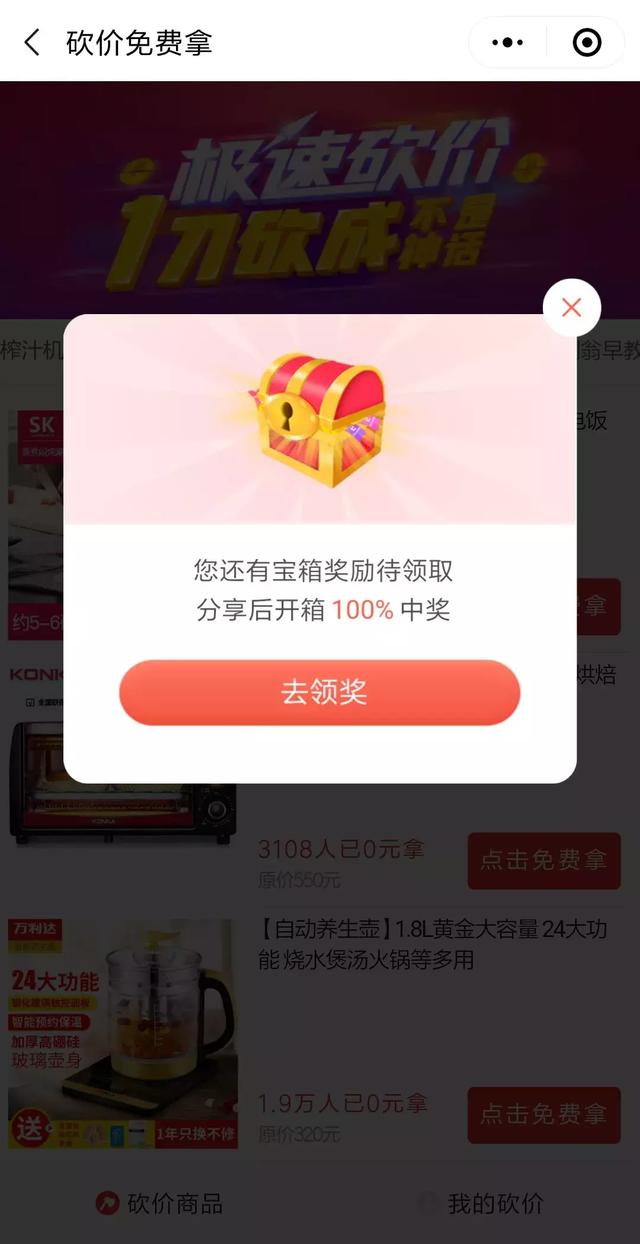Switch to the 砍价商品 tab
Image resolution: width=640 pixels, height=1244 pixels.
[160, 1203]
